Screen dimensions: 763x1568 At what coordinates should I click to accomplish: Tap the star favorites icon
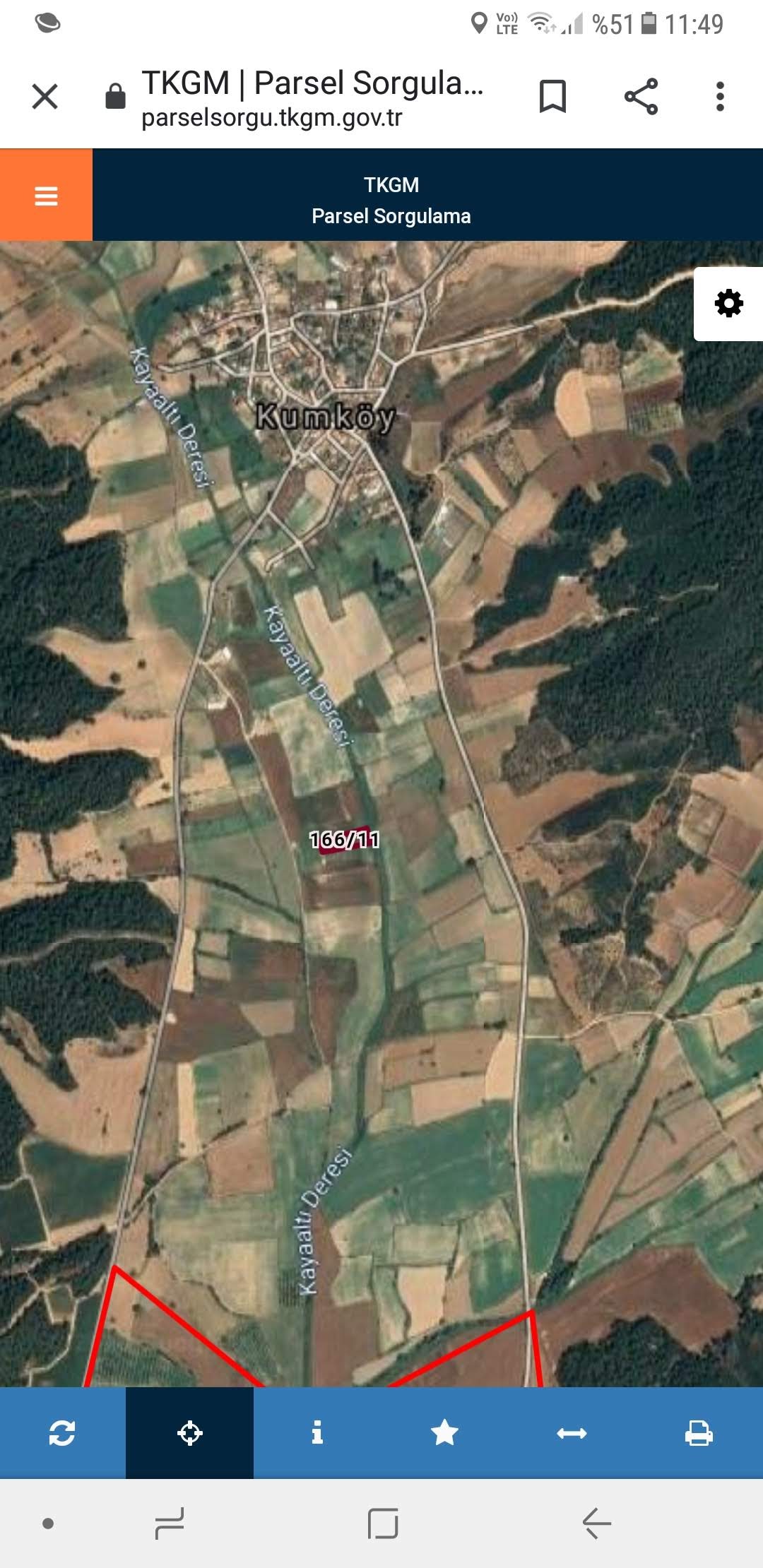point(444,1433)
